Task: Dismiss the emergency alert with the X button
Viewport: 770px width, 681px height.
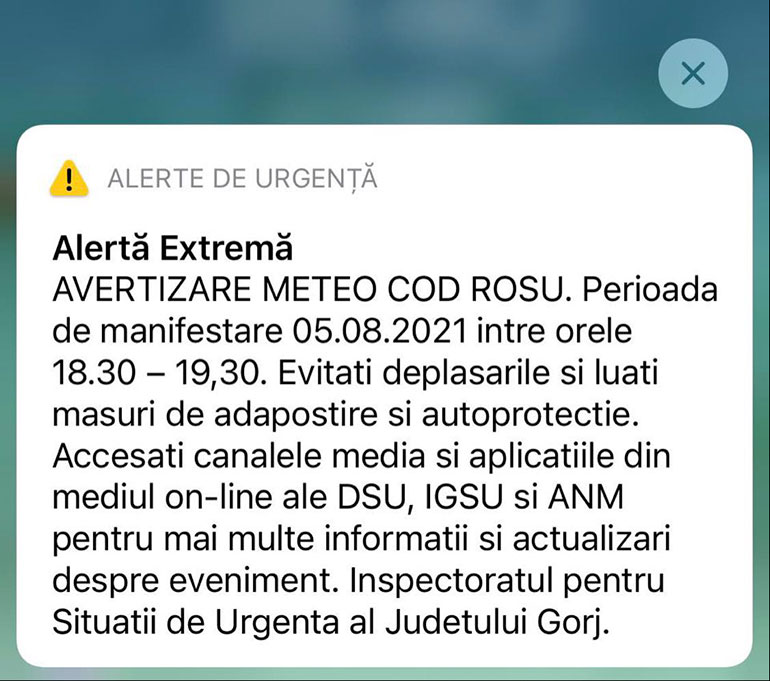Action: click(x=693, y=73)
